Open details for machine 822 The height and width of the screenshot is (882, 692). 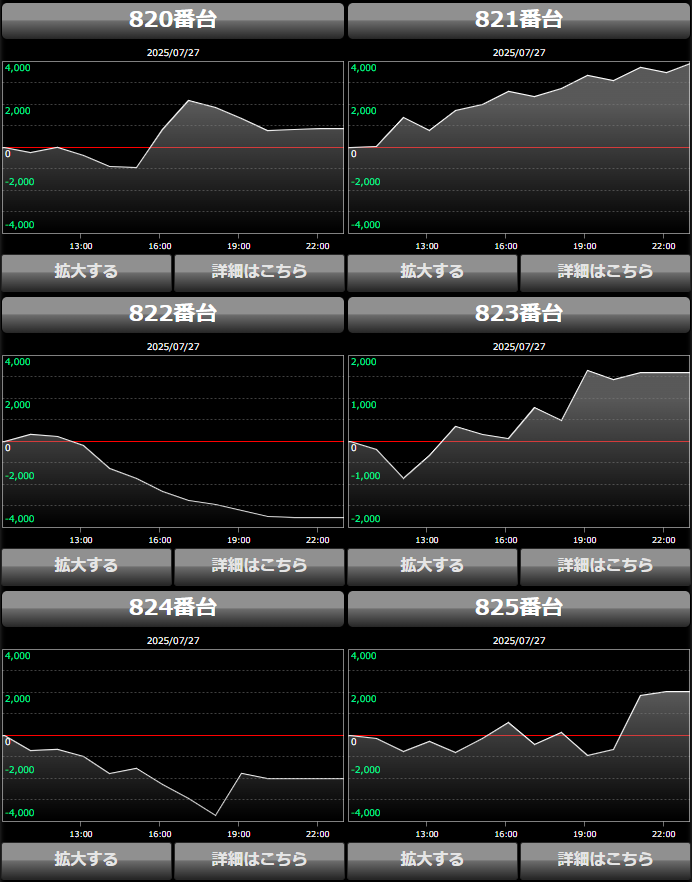[259, 565]
